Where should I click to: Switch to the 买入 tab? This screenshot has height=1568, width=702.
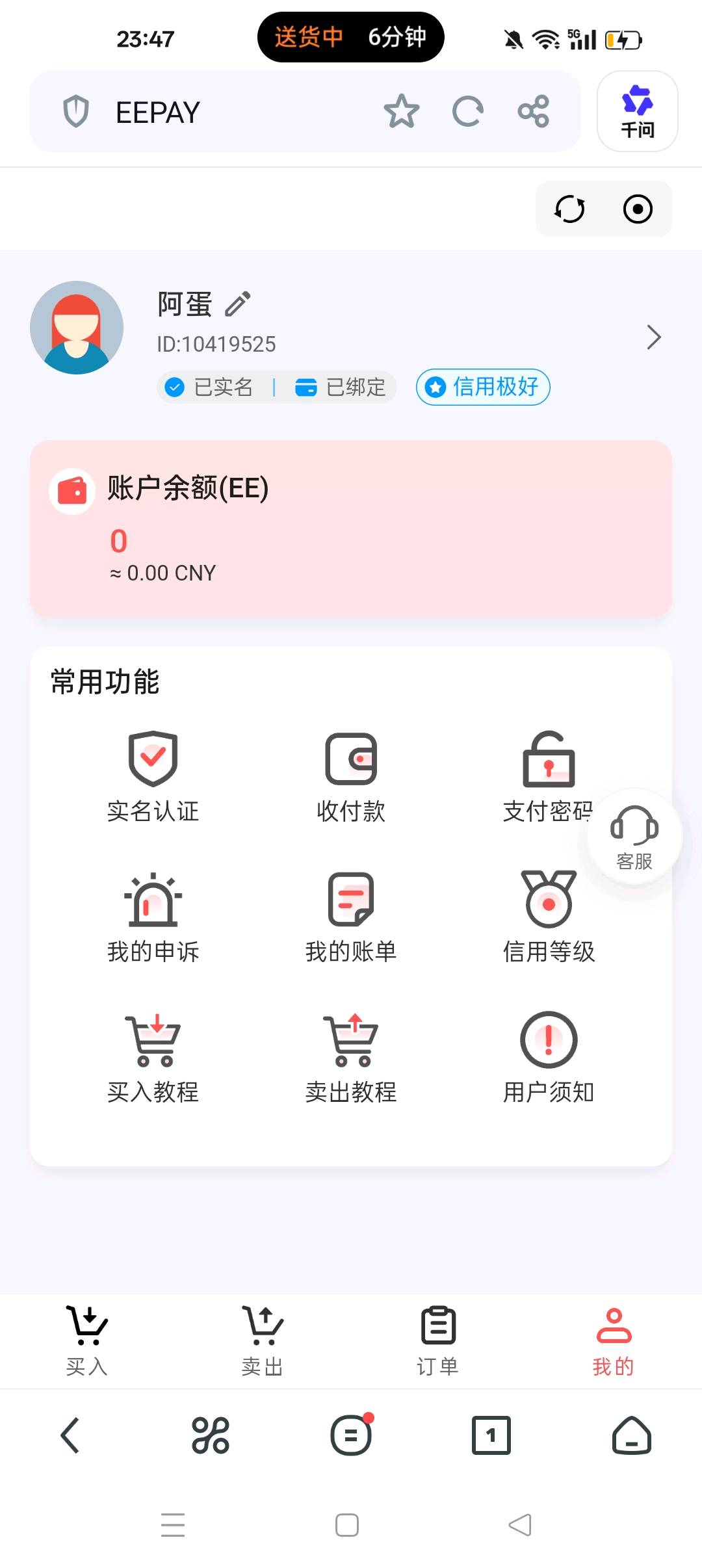[86, 1339]
